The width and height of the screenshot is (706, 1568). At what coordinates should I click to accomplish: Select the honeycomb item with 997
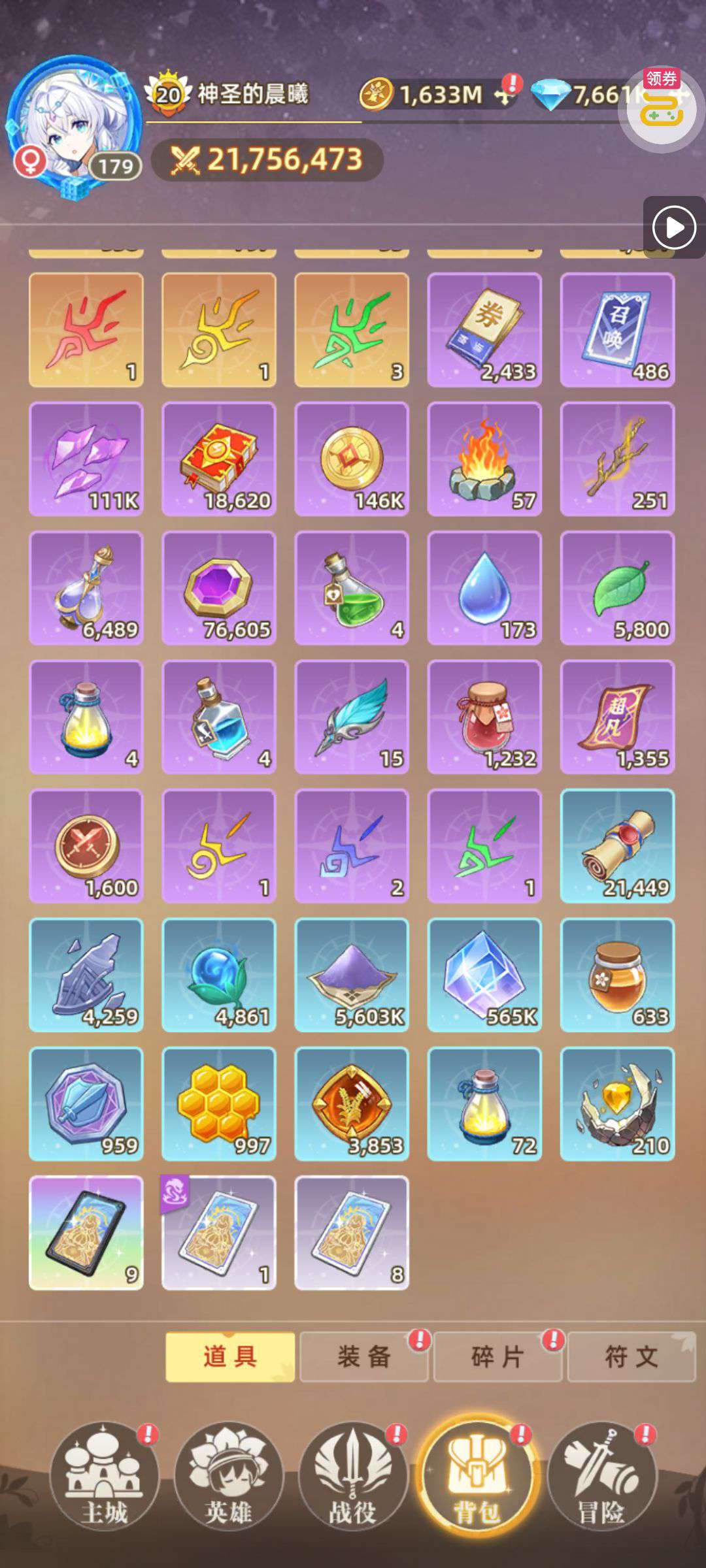tap(219, 1104)
